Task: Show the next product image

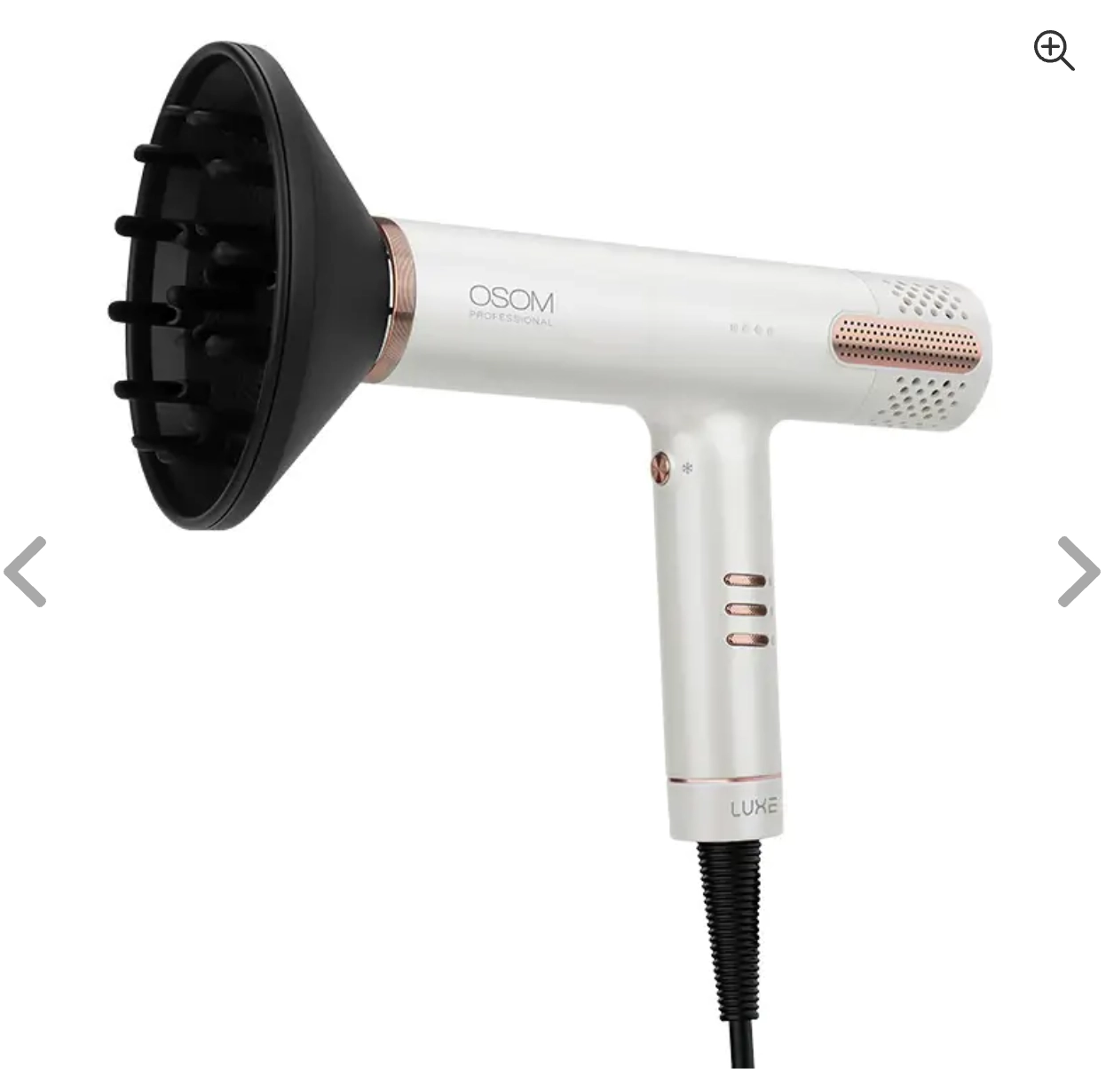Action: [x=1078, y=572]
